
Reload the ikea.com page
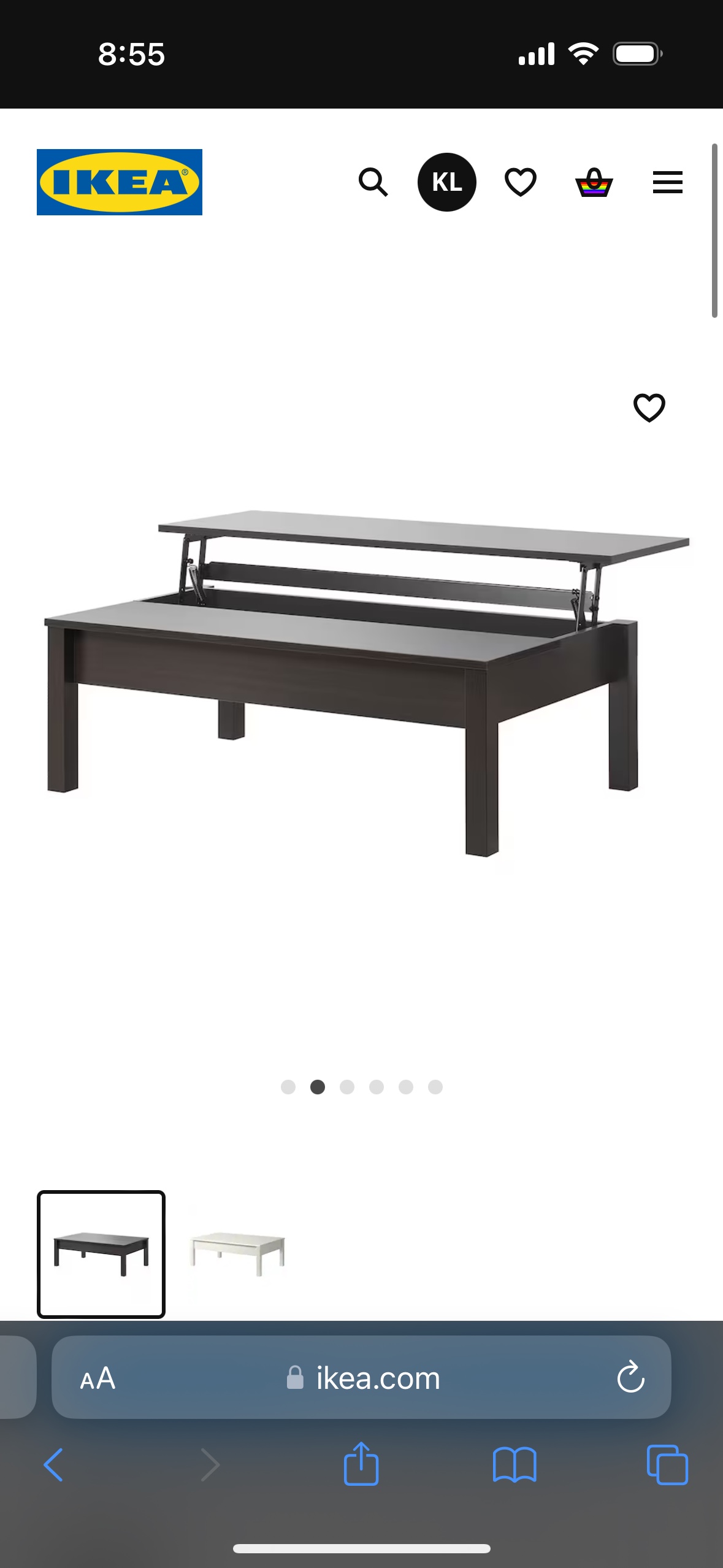pyautogui.click(x=630, y=1378)
